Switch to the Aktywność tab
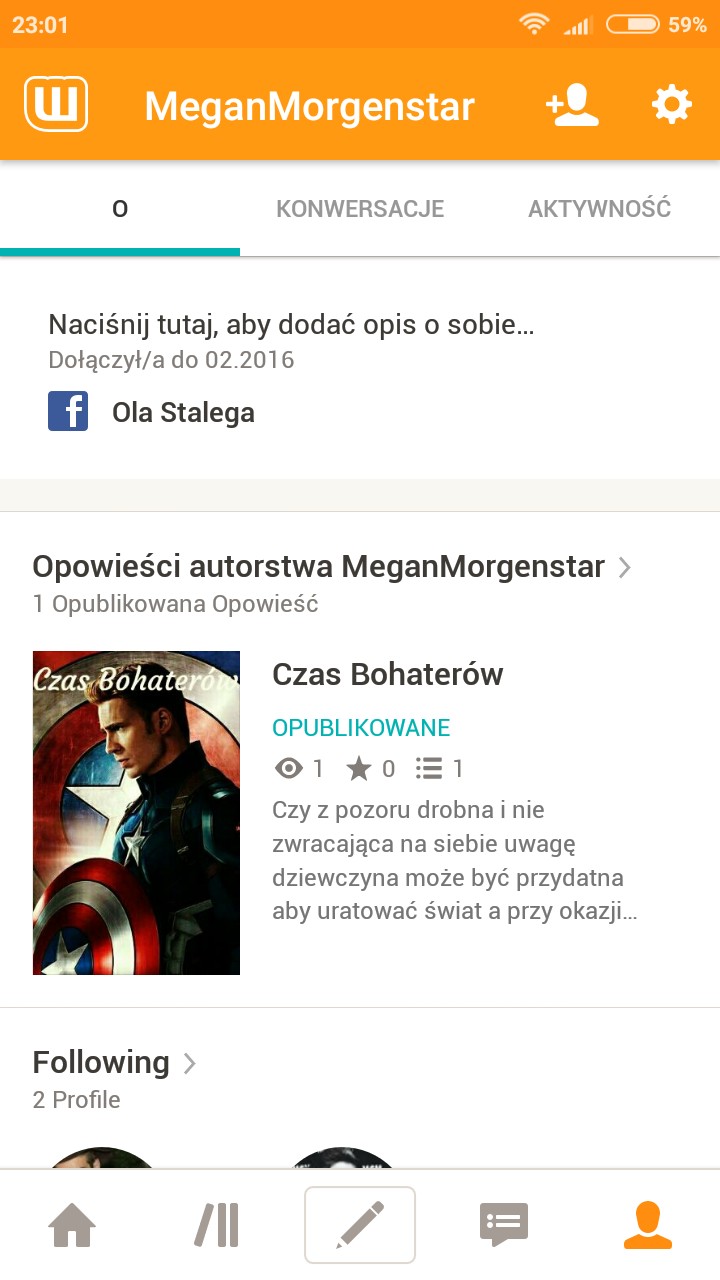The width and height of the screenshot is (720, 1280). click(x=600, y=209)
